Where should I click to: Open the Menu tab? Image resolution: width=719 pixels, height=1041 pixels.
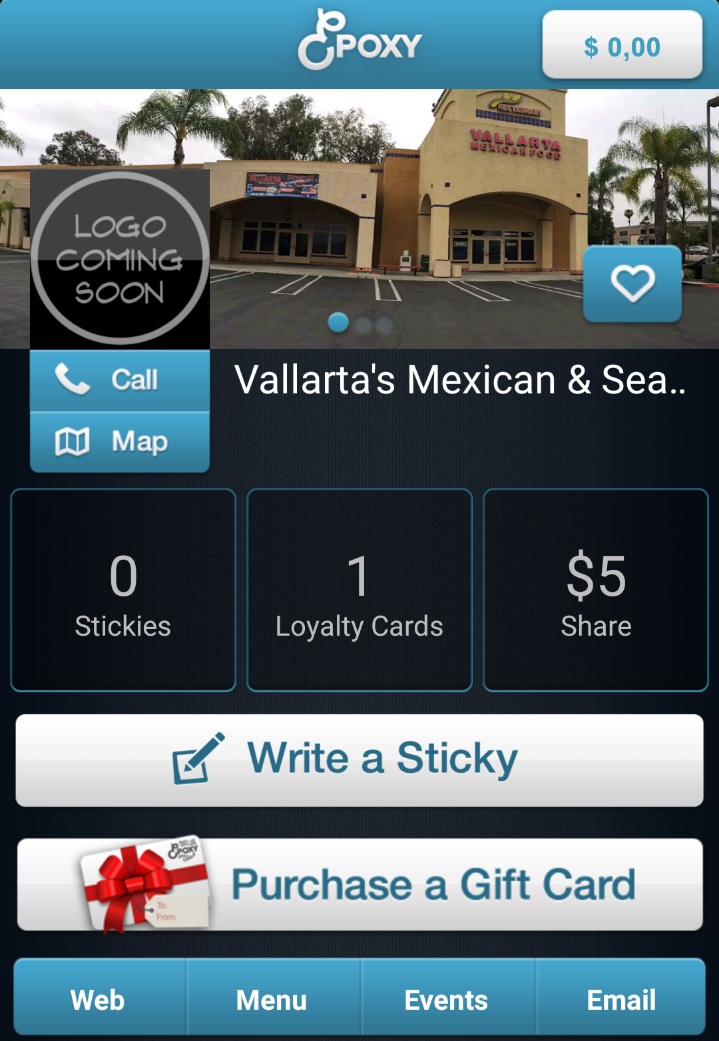(272, 999)
